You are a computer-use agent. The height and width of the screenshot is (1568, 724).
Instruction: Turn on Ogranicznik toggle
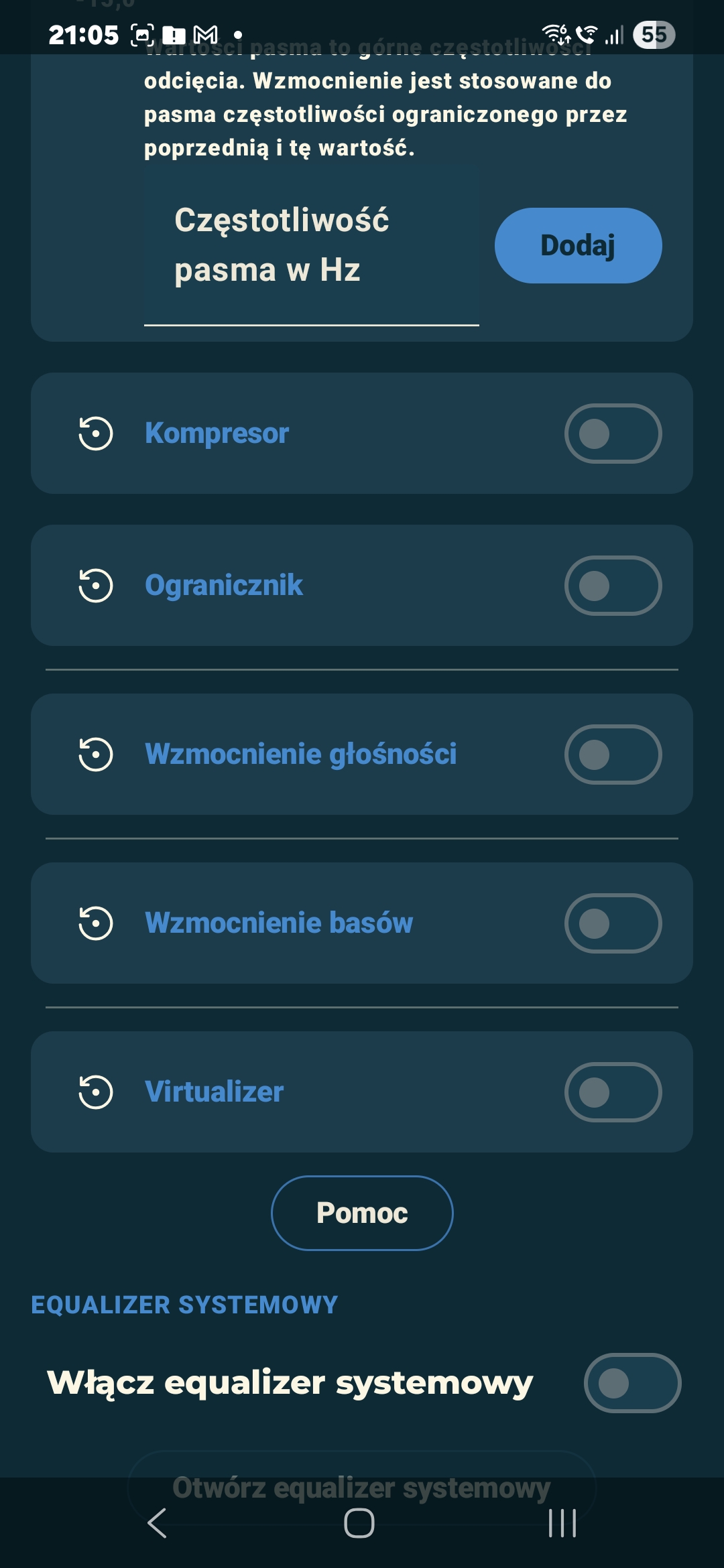(613, 586)
